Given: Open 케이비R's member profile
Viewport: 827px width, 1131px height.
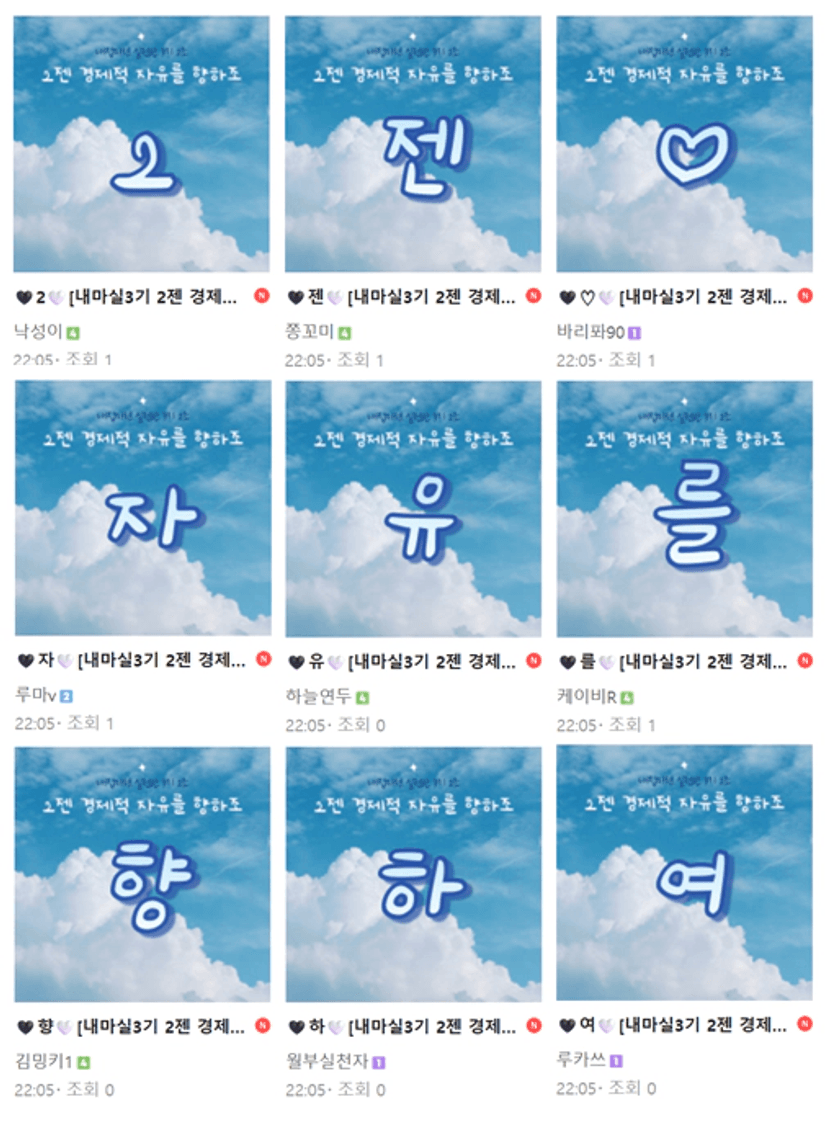Looking at the screenshot, I should pos(587,695).
